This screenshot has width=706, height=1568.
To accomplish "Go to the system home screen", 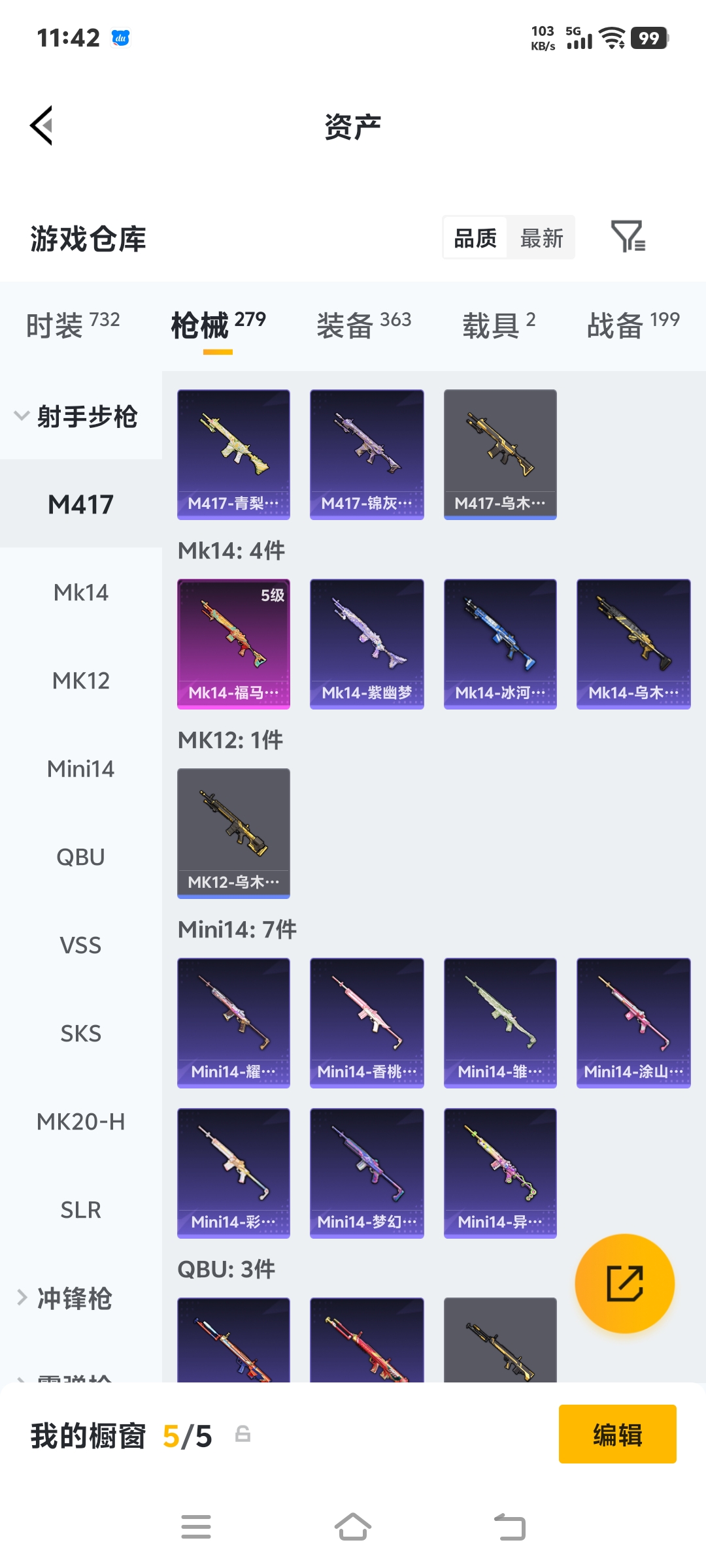I will (x=353, y=1527).
